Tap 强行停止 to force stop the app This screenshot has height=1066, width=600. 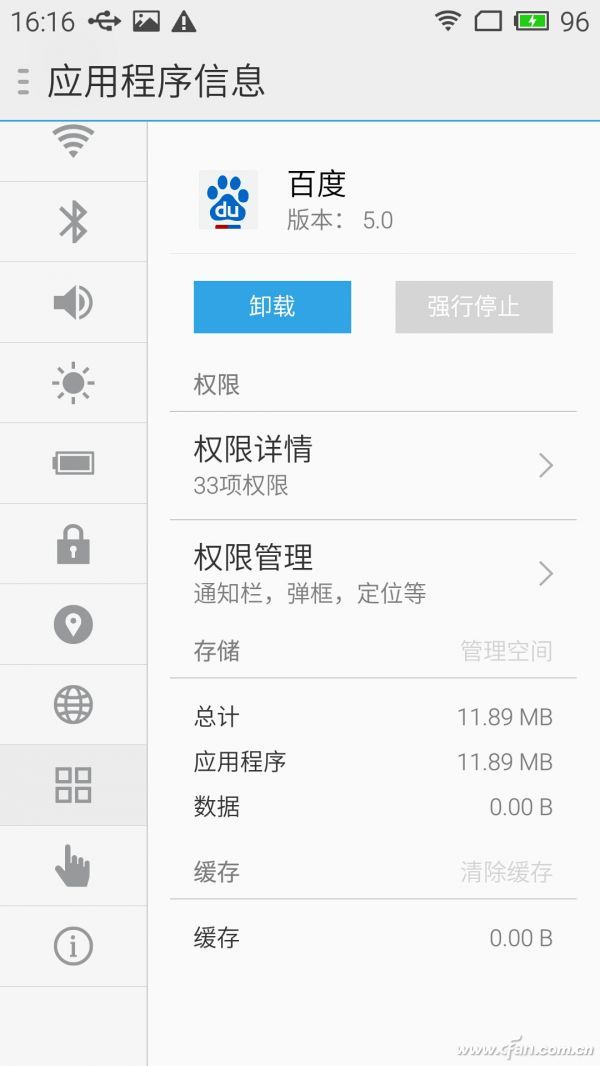[474, 307]
